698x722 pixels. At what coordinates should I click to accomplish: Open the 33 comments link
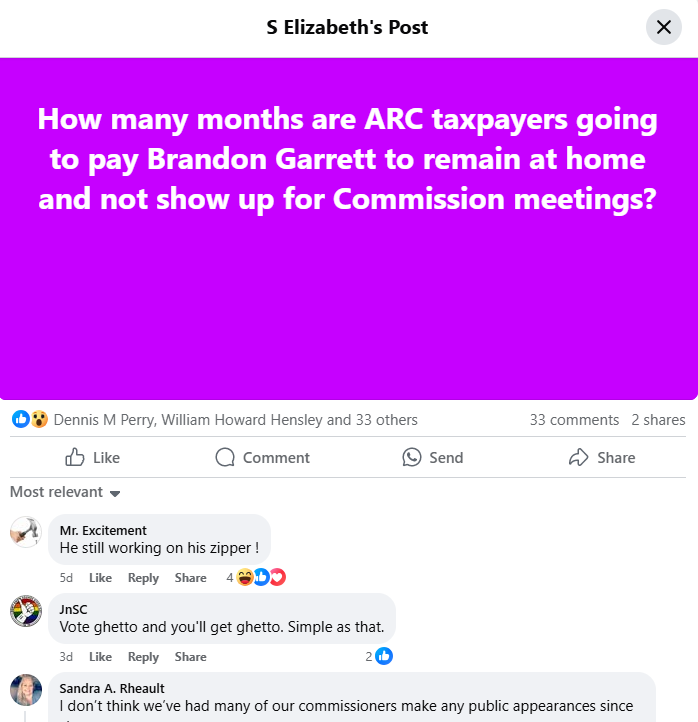tap(574, 420)
